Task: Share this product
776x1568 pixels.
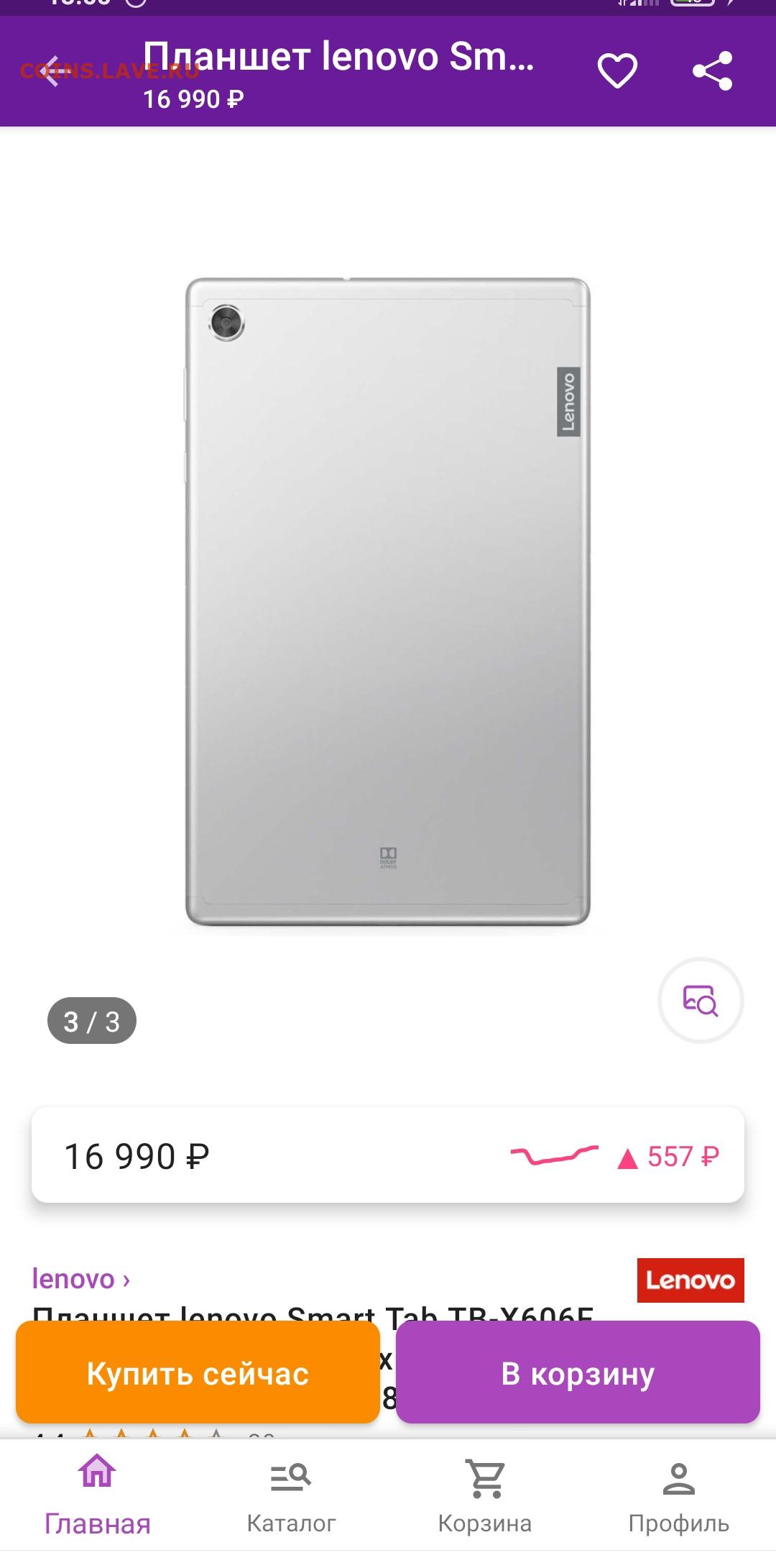Action: (712, 71)
